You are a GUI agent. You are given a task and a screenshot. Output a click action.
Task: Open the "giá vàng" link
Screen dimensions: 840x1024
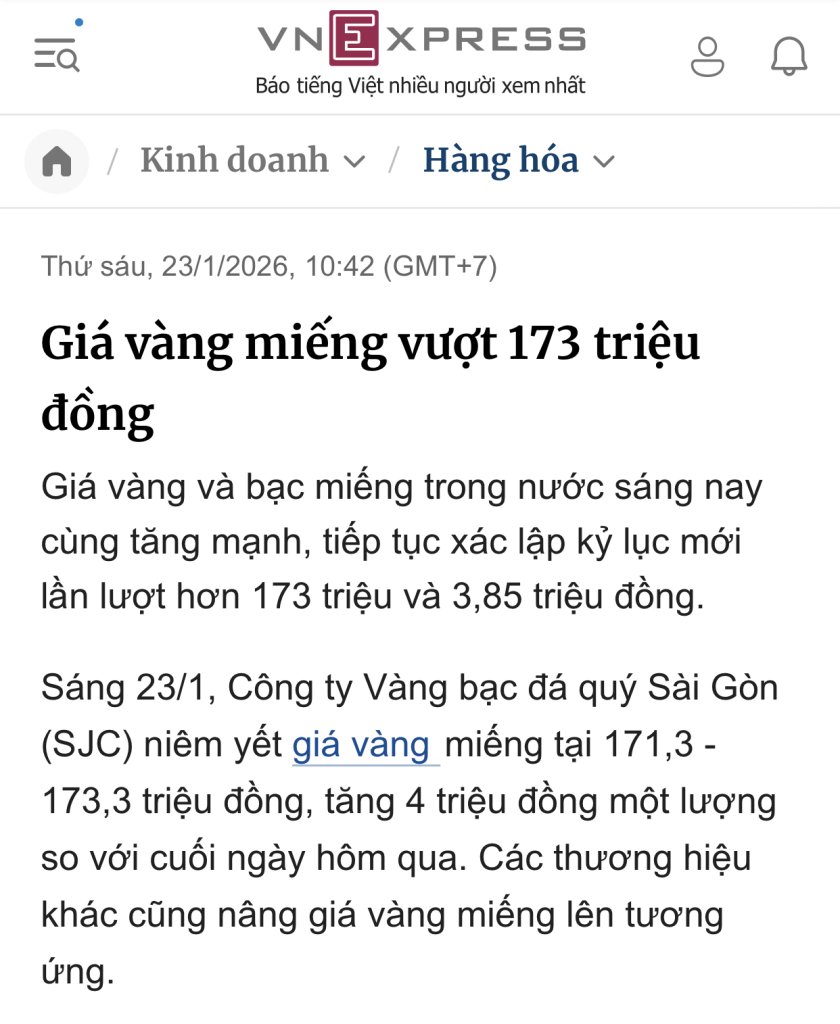[x=363, y=745]
